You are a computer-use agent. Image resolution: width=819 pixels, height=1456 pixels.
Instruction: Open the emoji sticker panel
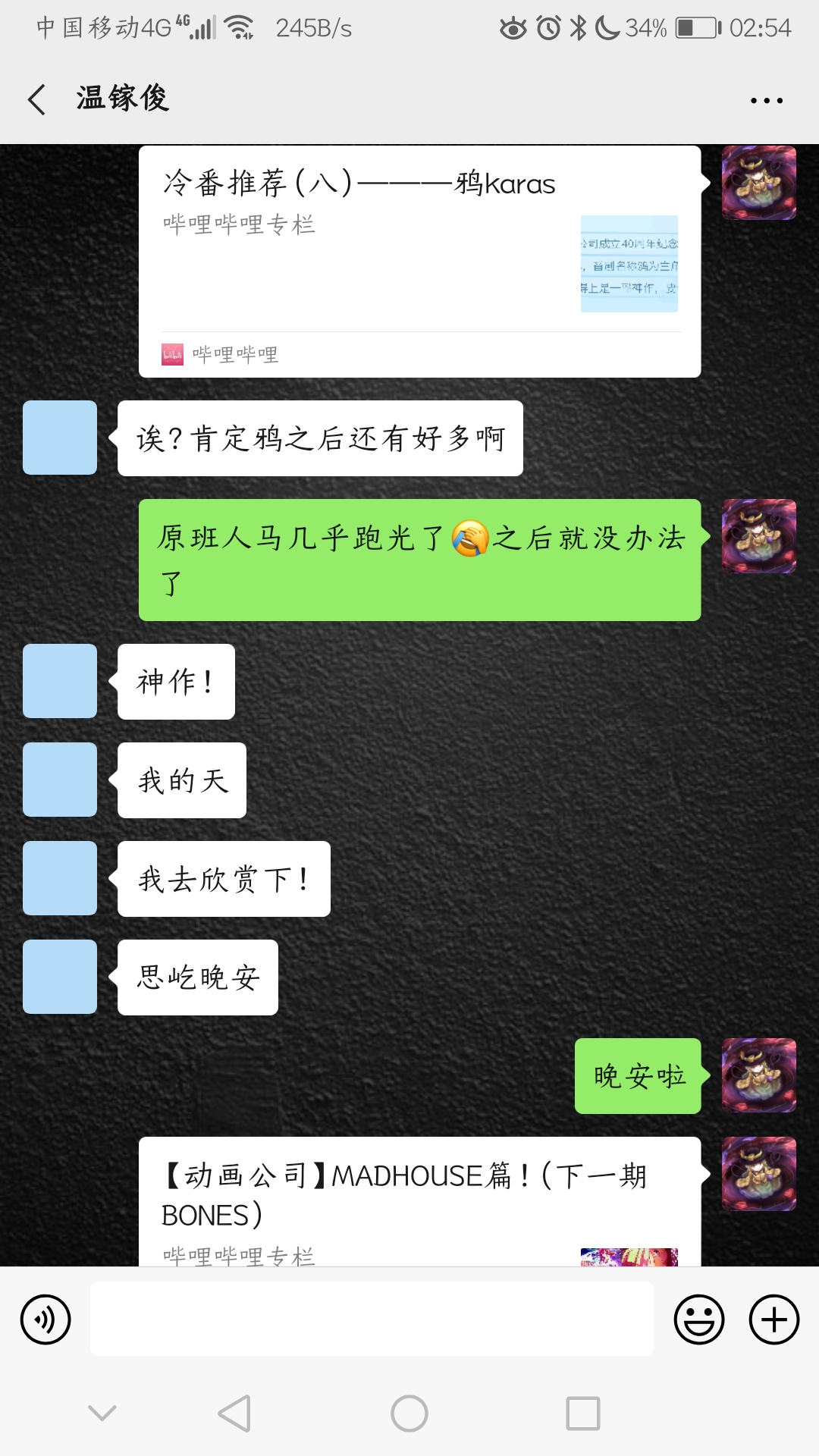698,1319
